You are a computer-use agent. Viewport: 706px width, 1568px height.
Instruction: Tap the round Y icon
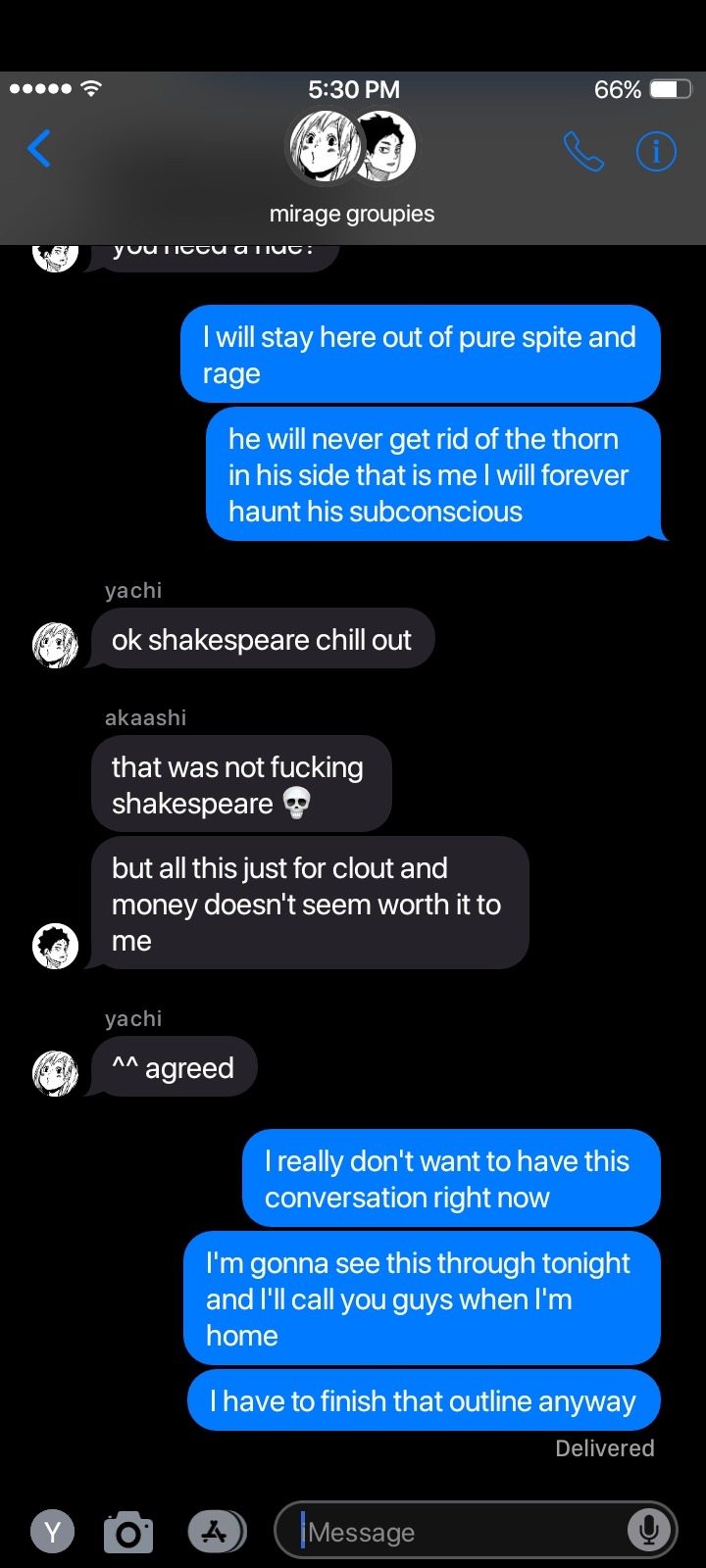tap(53, 1532)
